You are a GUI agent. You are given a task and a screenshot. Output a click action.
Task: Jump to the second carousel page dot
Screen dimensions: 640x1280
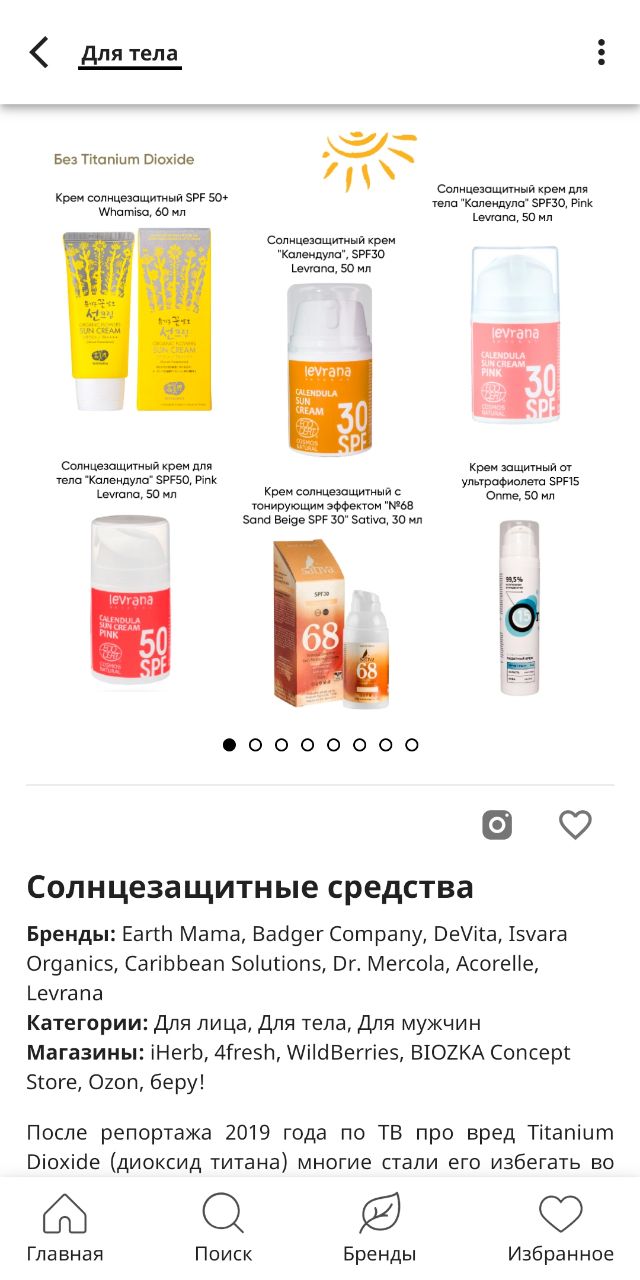click(255, 745)
